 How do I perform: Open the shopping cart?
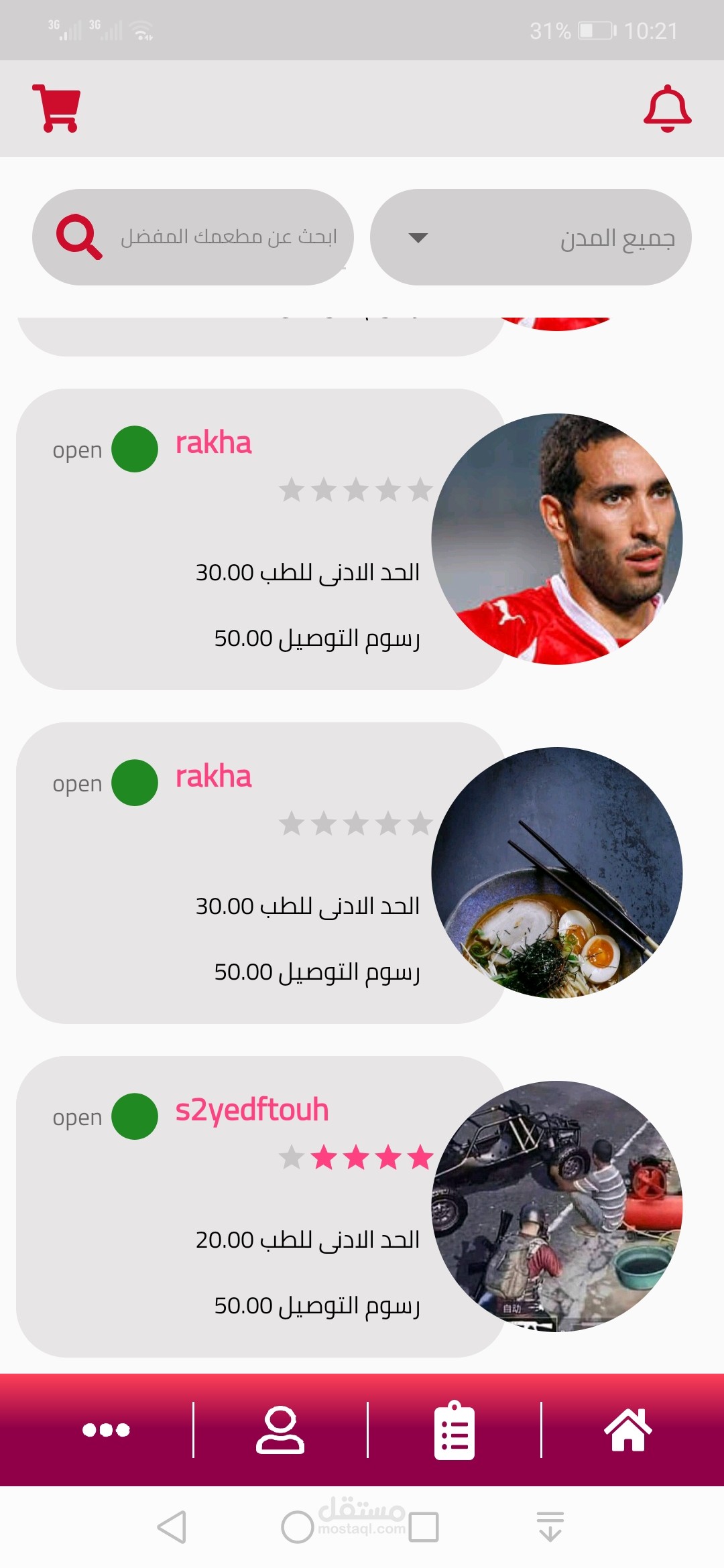point(56,109)
